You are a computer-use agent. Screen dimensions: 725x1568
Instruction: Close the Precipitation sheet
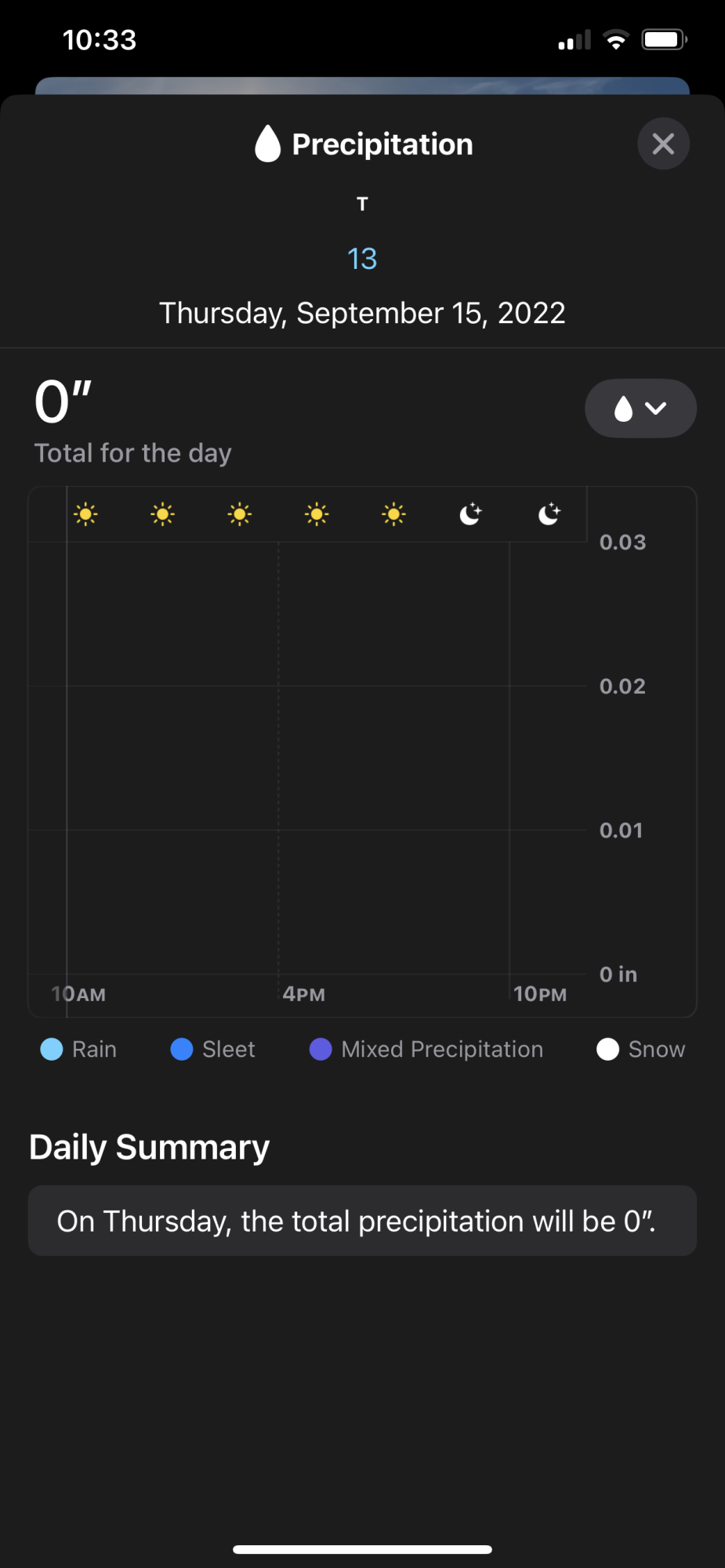pyautogui.click(x=663, y=143)
